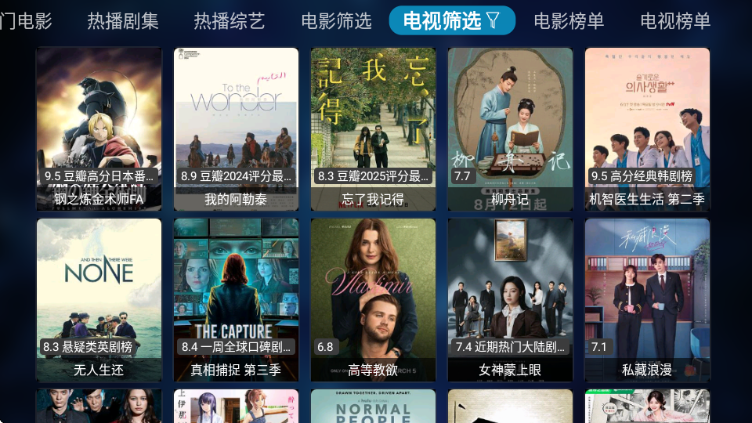Switch to the 热播剧集 tab
The width and height of the screenshot is (752, 423).
tap(122, 20)
